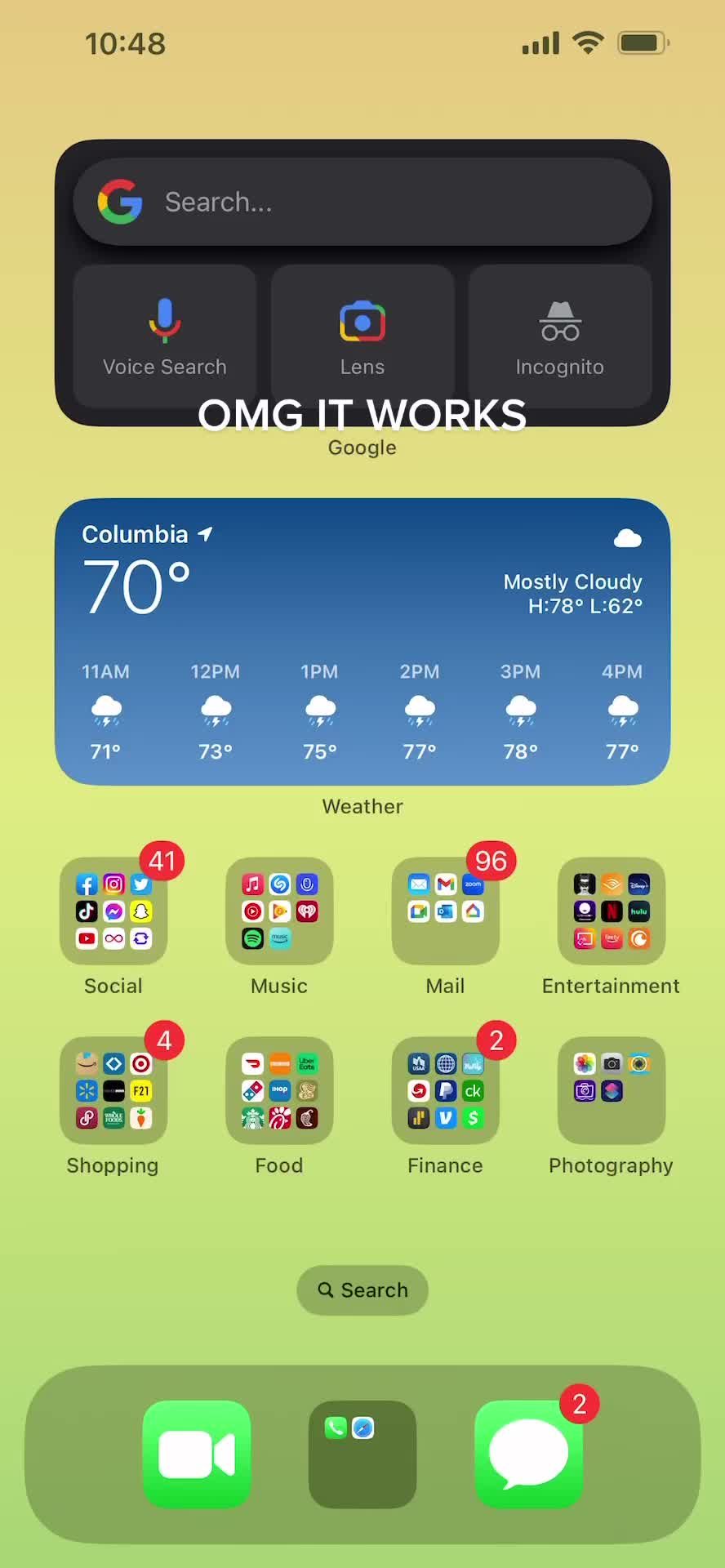Tap the Google search field
The height and width of the screenshot is (1568, 725).
(362, 202)
